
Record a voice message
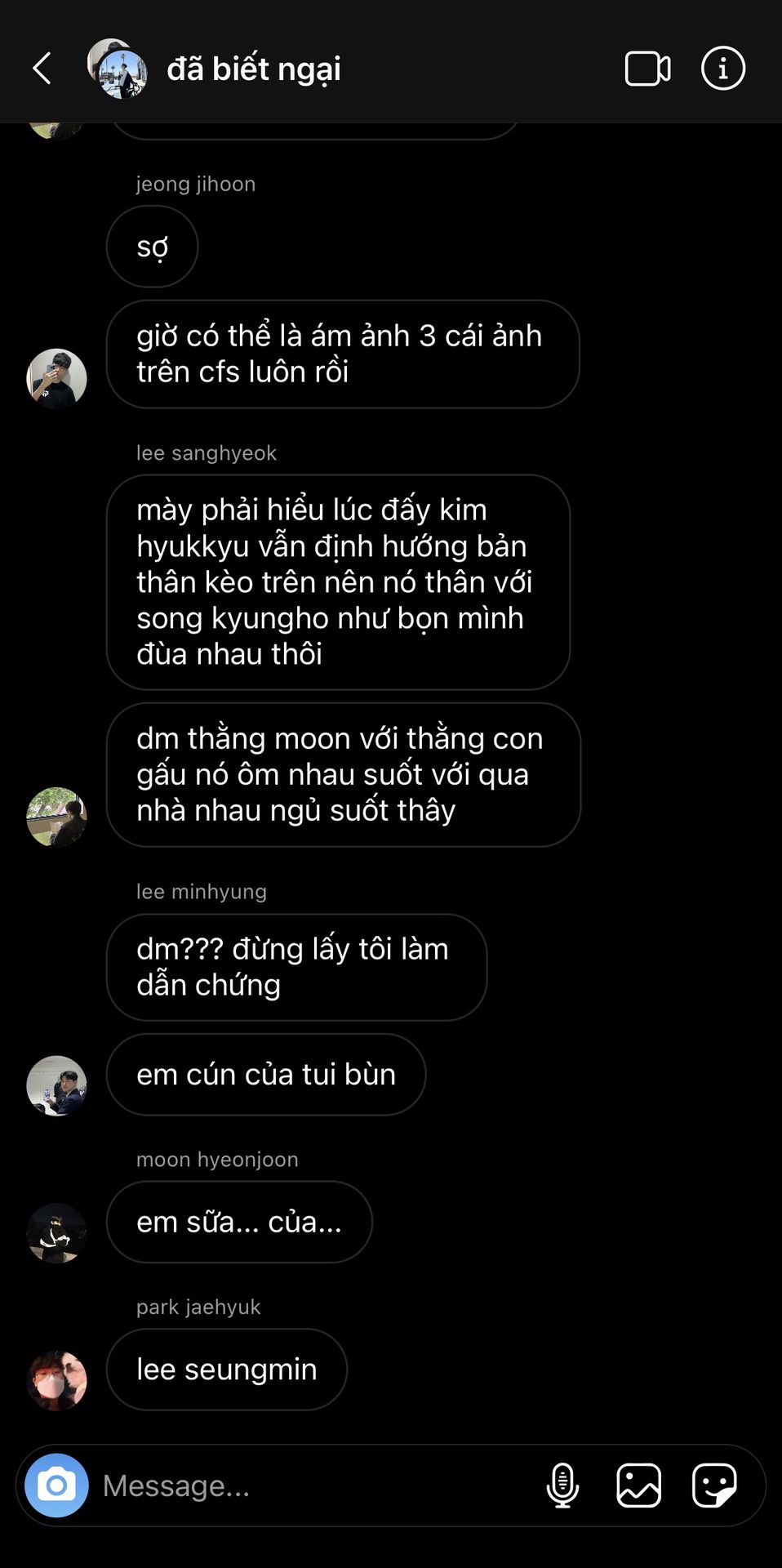(x=562, y=1485)
